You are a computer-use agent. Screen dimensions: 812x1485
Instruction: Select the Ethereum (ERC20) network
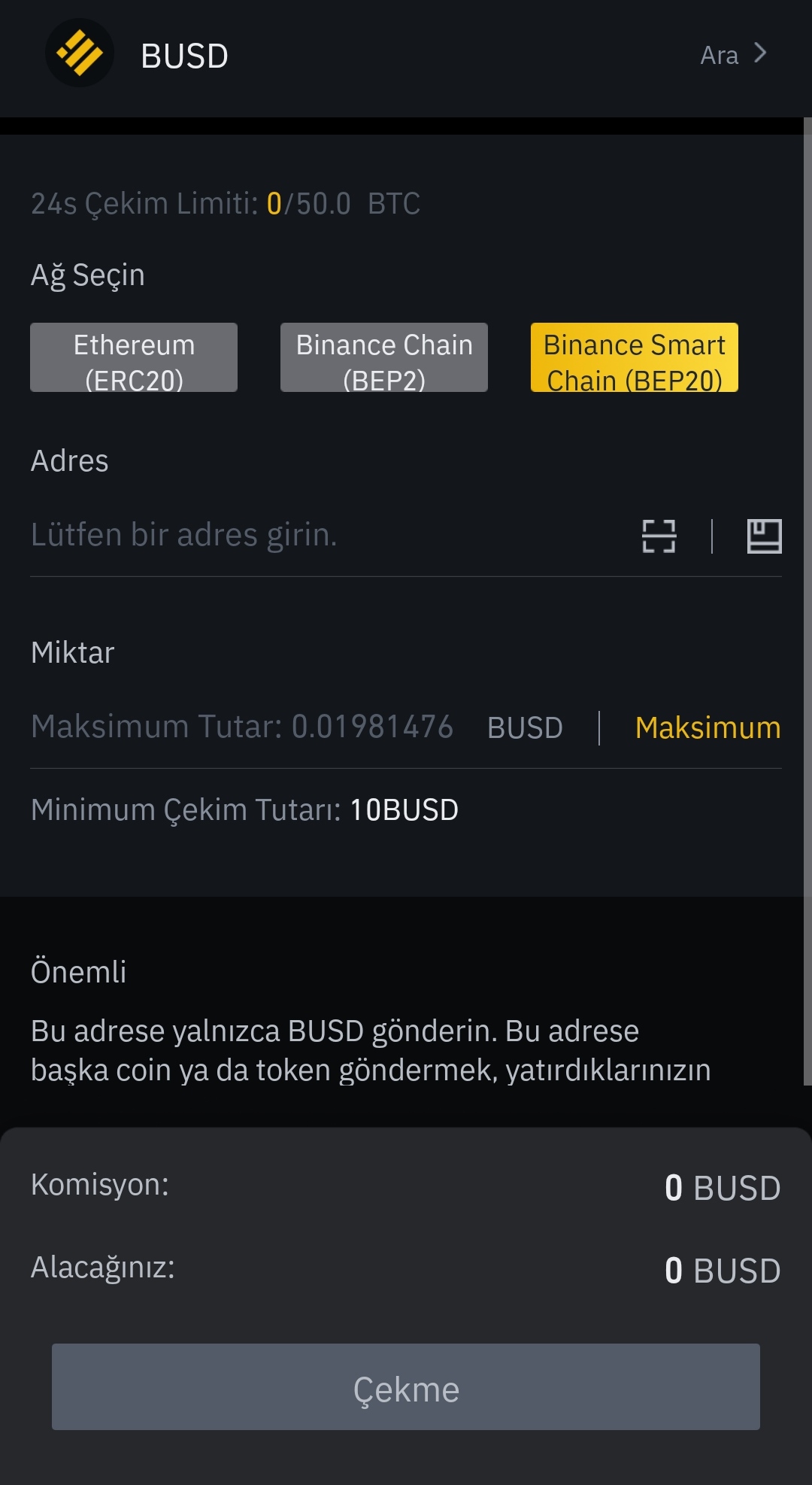coord(134,358)
